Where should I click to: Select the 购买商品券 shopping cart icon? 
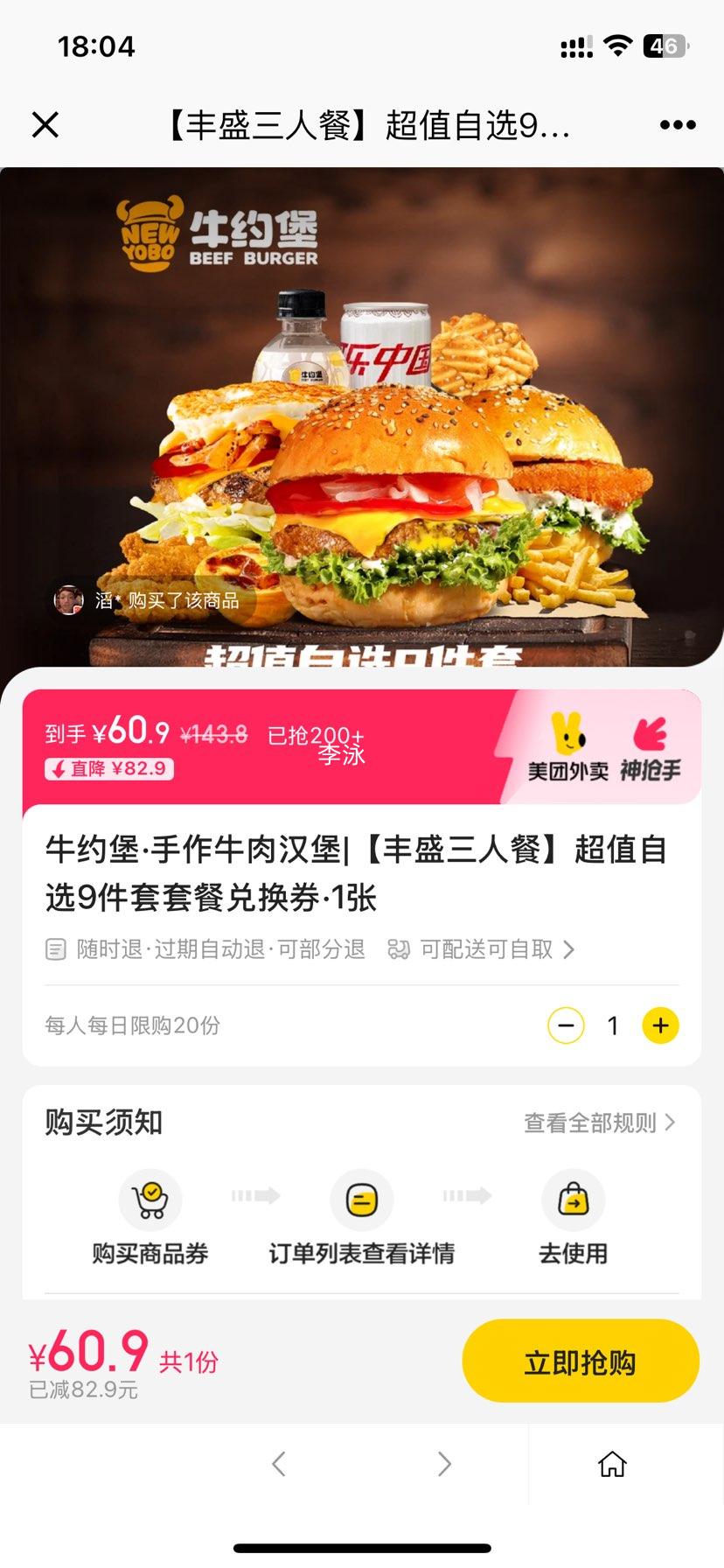tap(150, 1200)
